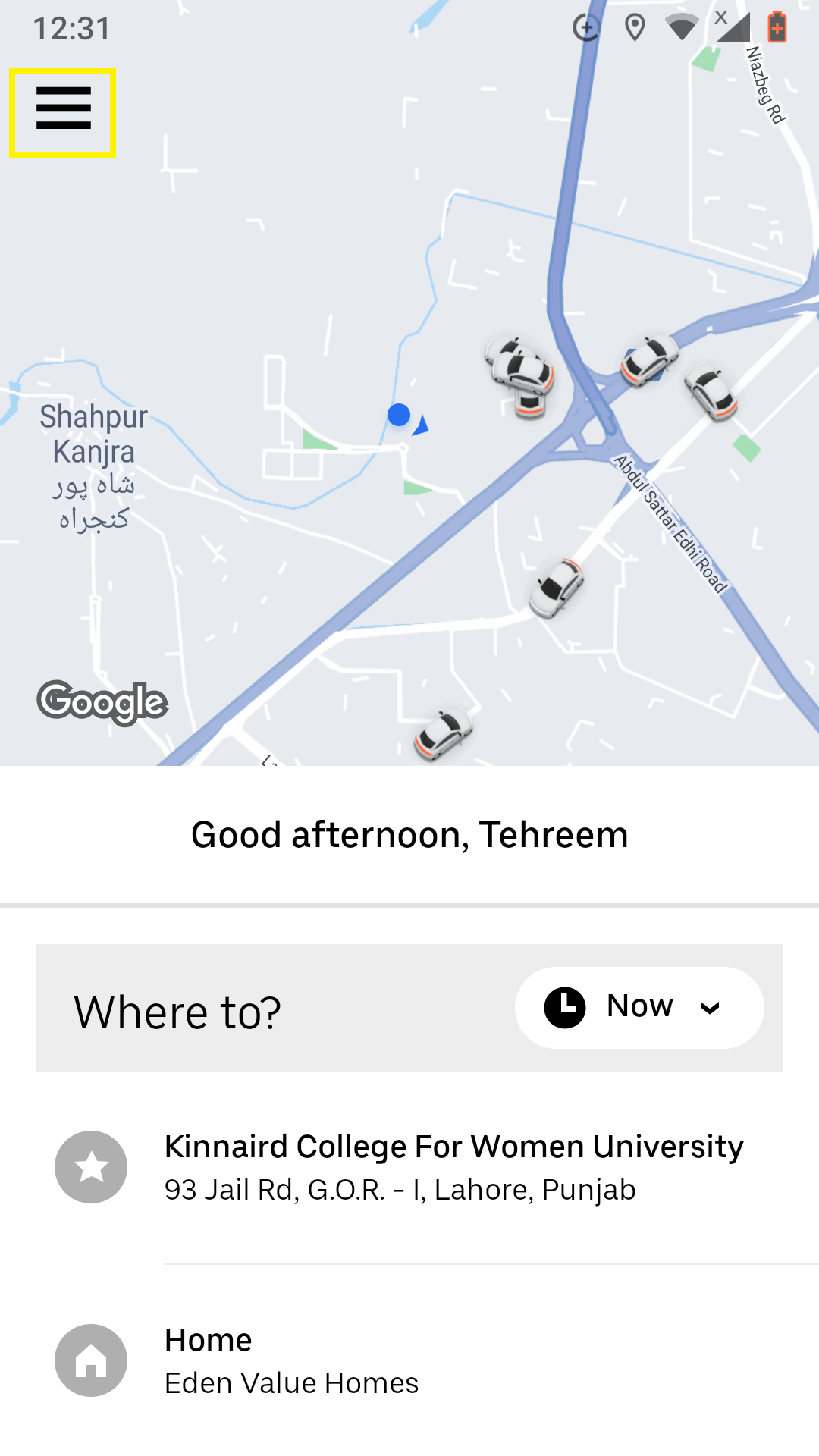Tap the Good afternoon, Tehreem greeting
The width and height of the screenshot is (819, 1456).
[x=409, y=834]
